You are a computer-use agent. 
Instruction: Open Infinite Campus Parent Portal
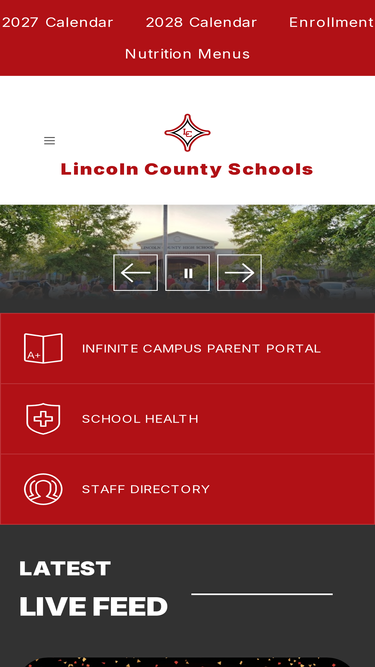click(x=188, y=348)
